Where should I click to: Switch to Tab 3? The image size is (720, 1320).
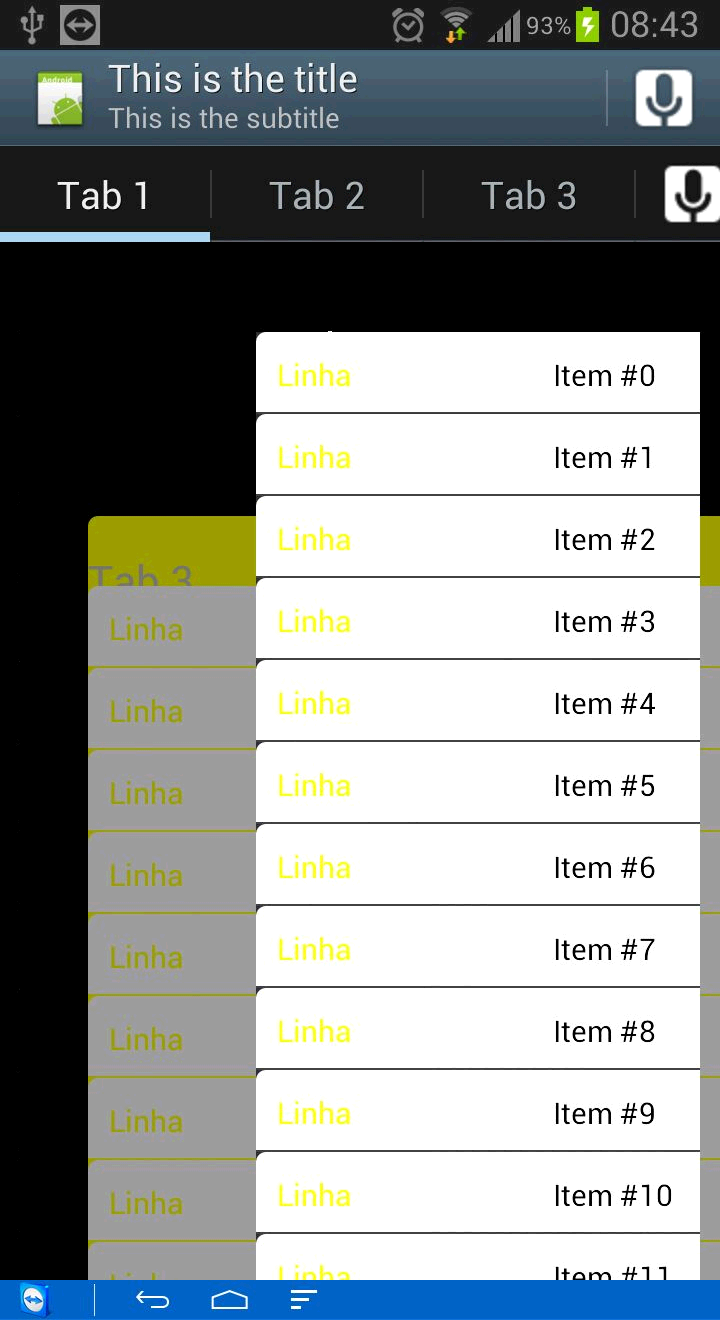529,196
